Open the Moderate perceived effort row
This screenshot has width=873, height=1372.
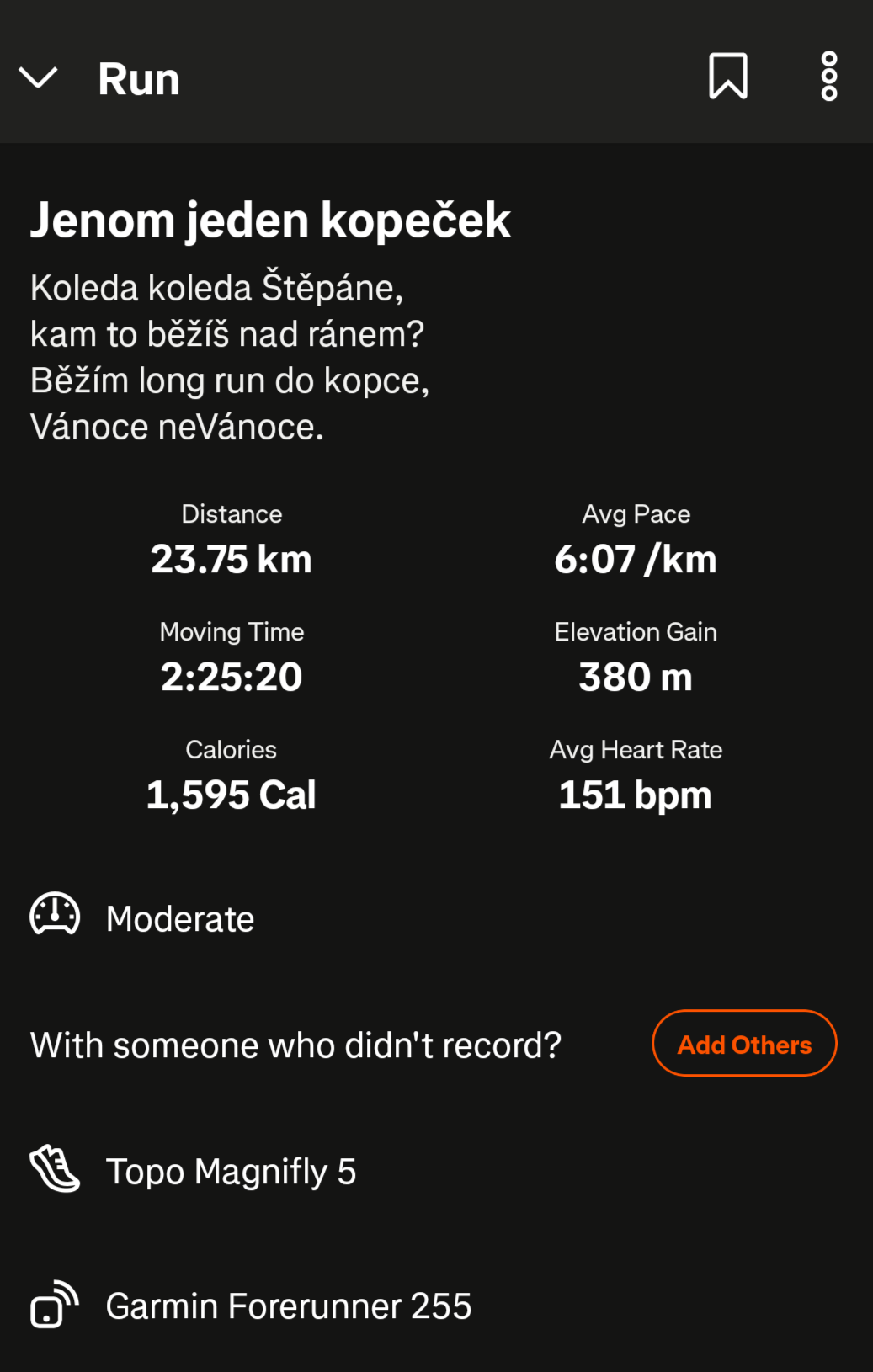[x=179, y=918]
